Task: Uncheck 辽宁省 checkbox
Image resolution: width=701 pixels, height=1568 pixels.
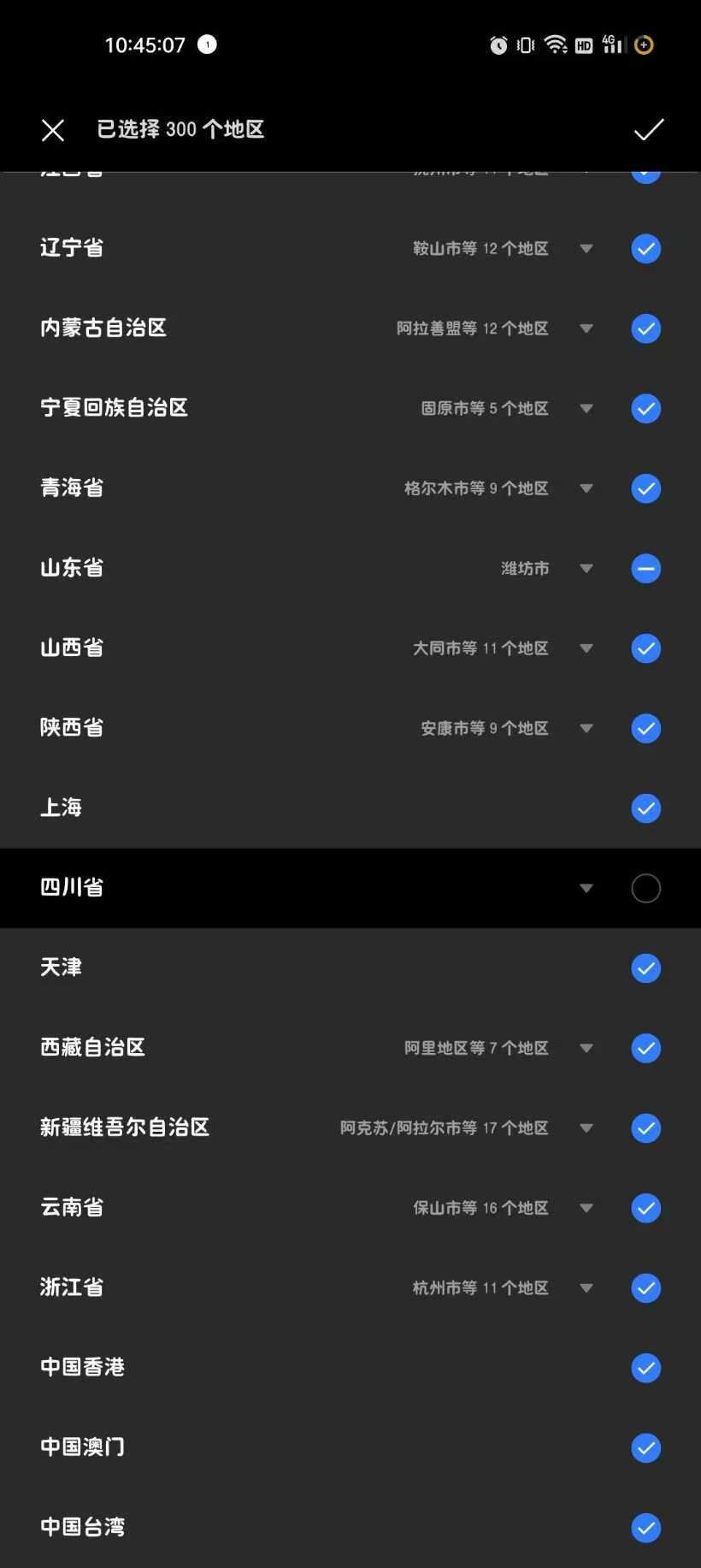Action: tap(645, 249)
